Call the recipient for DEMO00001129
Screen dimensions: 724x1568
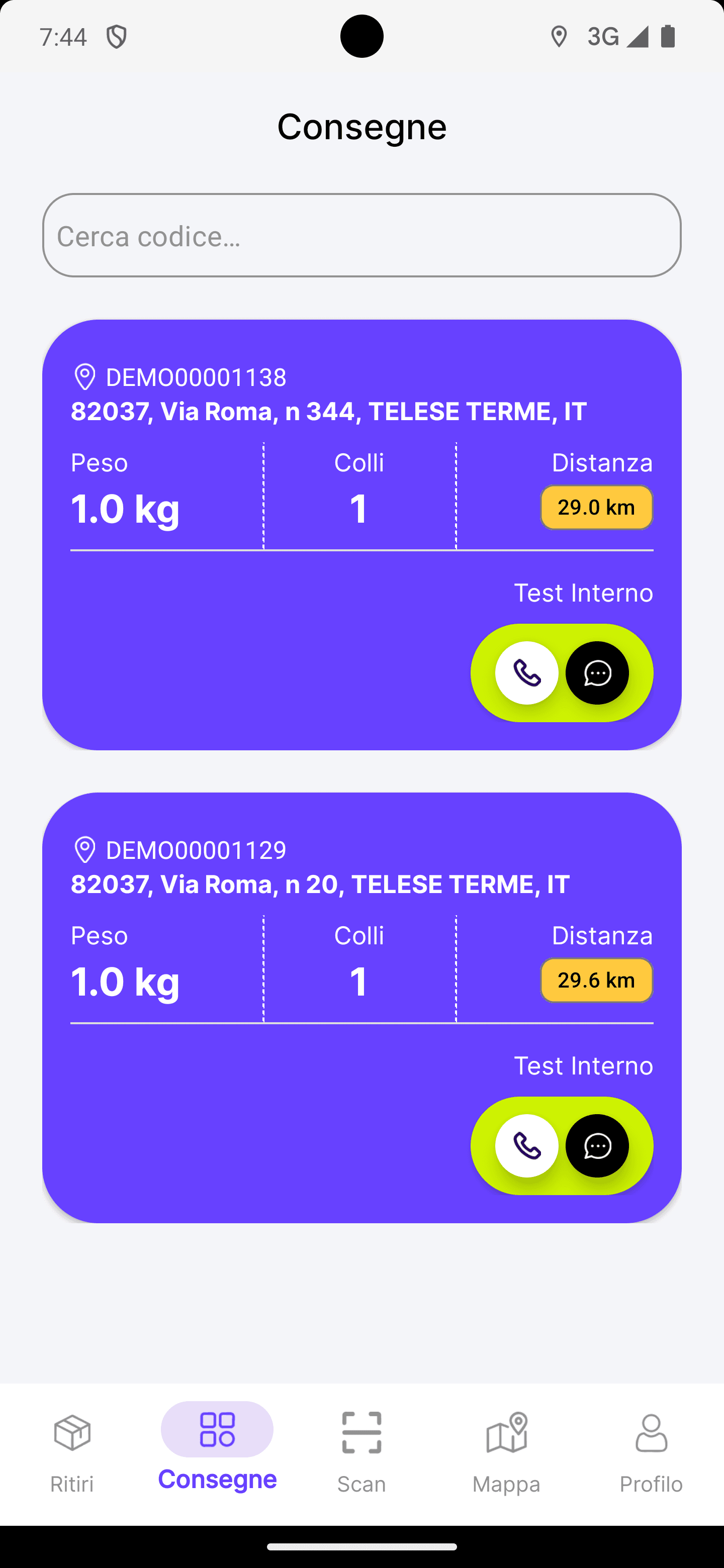527,1145
